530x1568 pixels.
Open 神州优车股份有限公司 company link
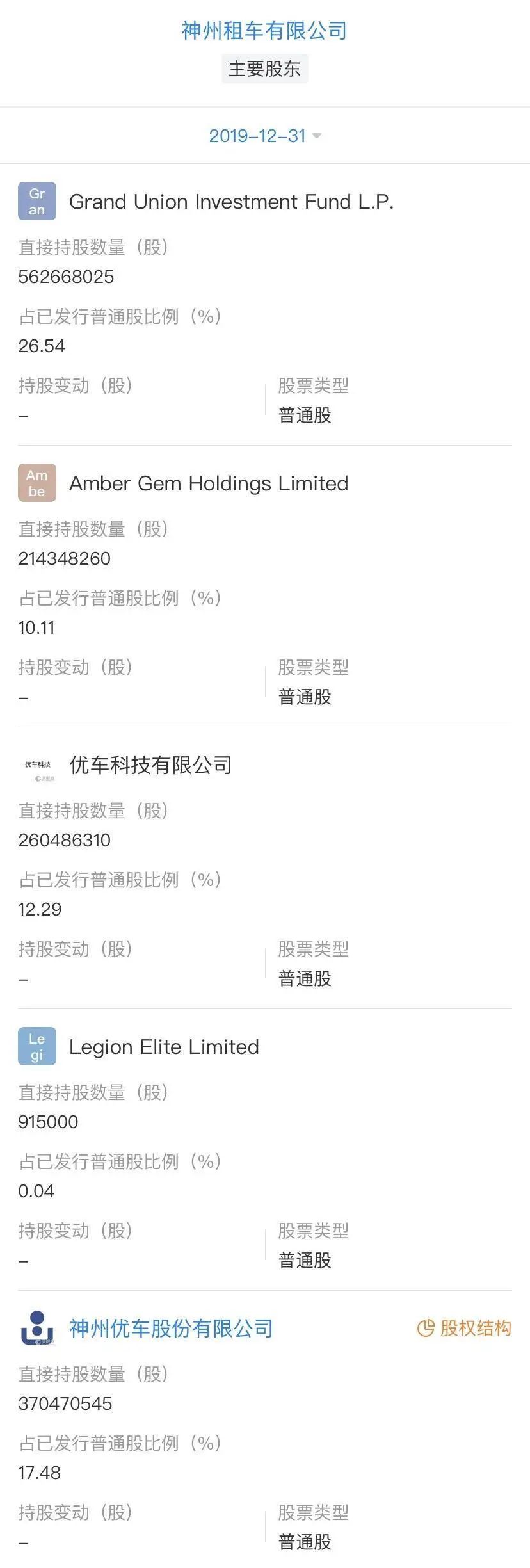click(x=171, y=1329)
